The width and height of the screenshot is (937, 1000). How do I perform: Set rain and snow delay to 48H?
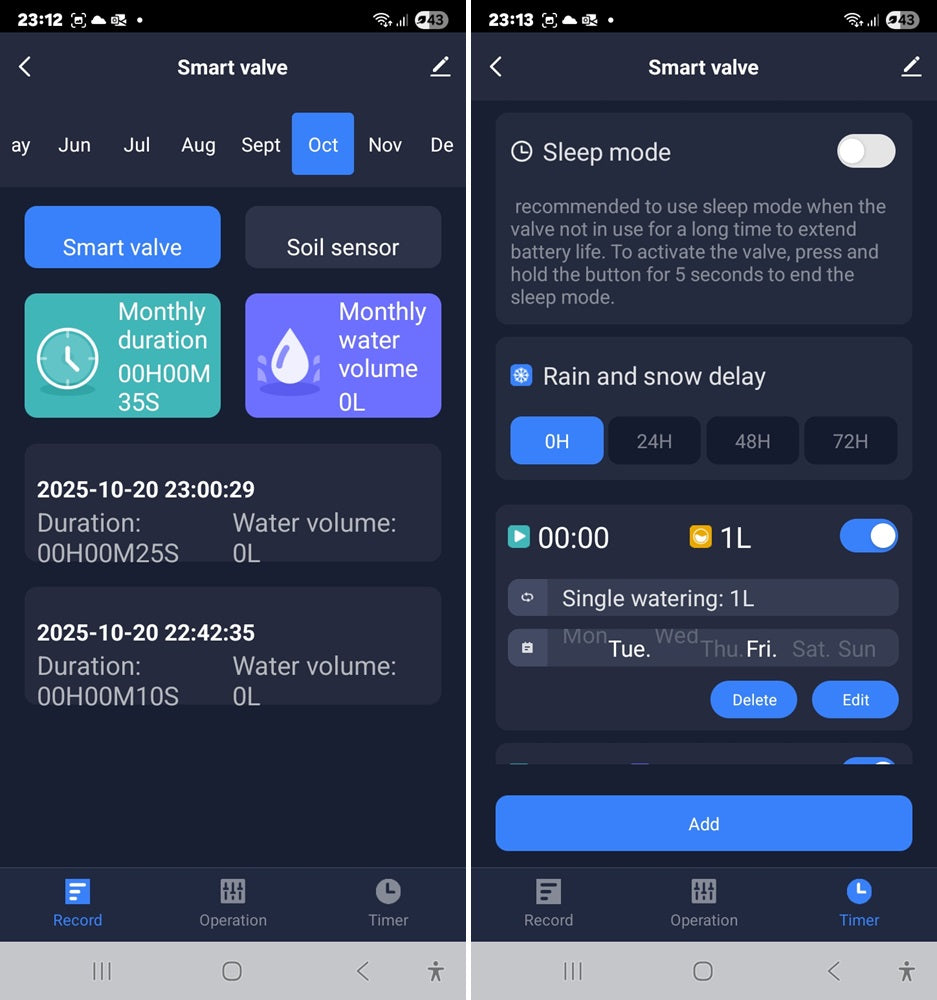752,441
